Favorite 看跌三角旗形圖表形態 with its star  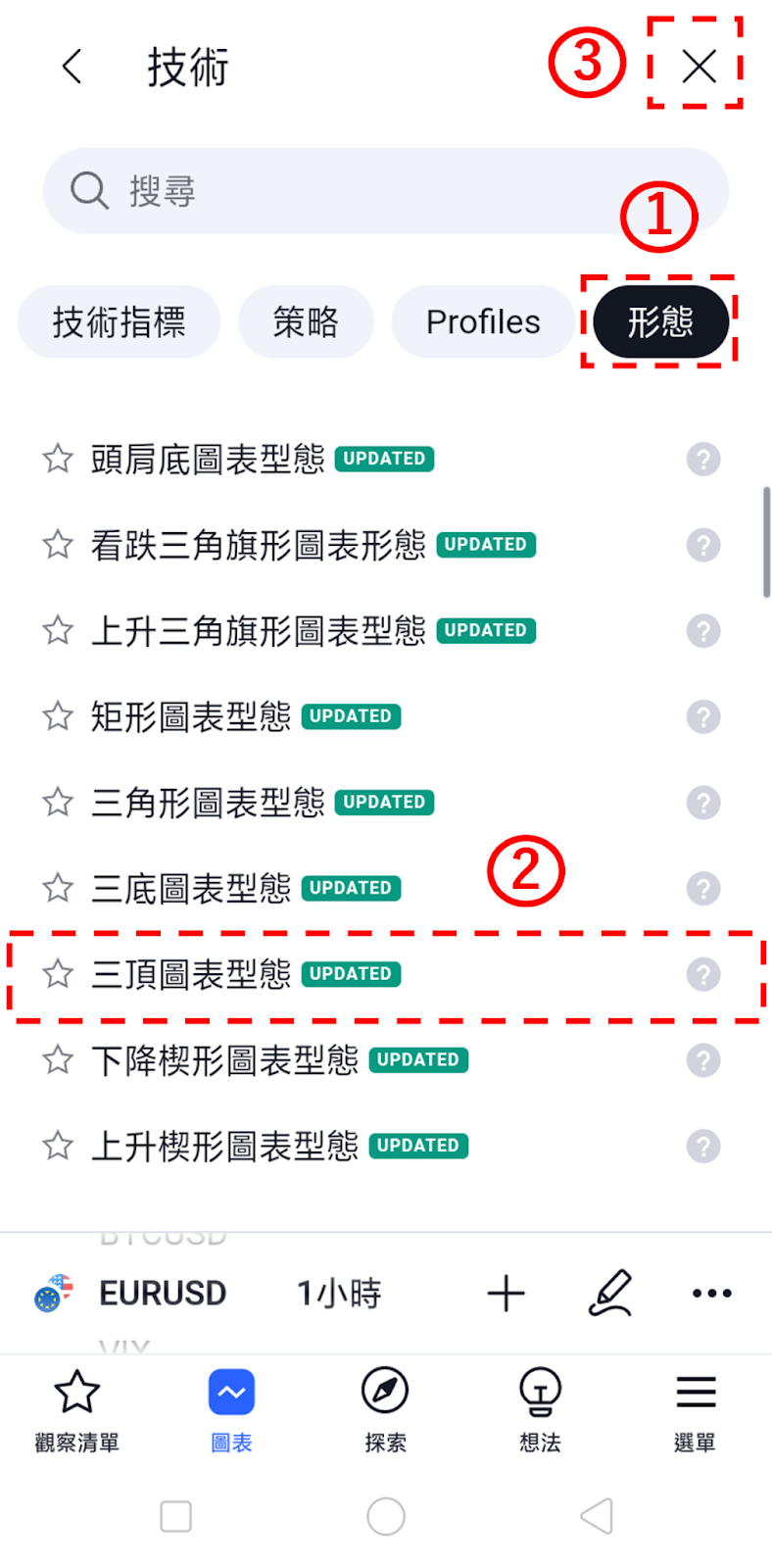(x=58, y=544)
